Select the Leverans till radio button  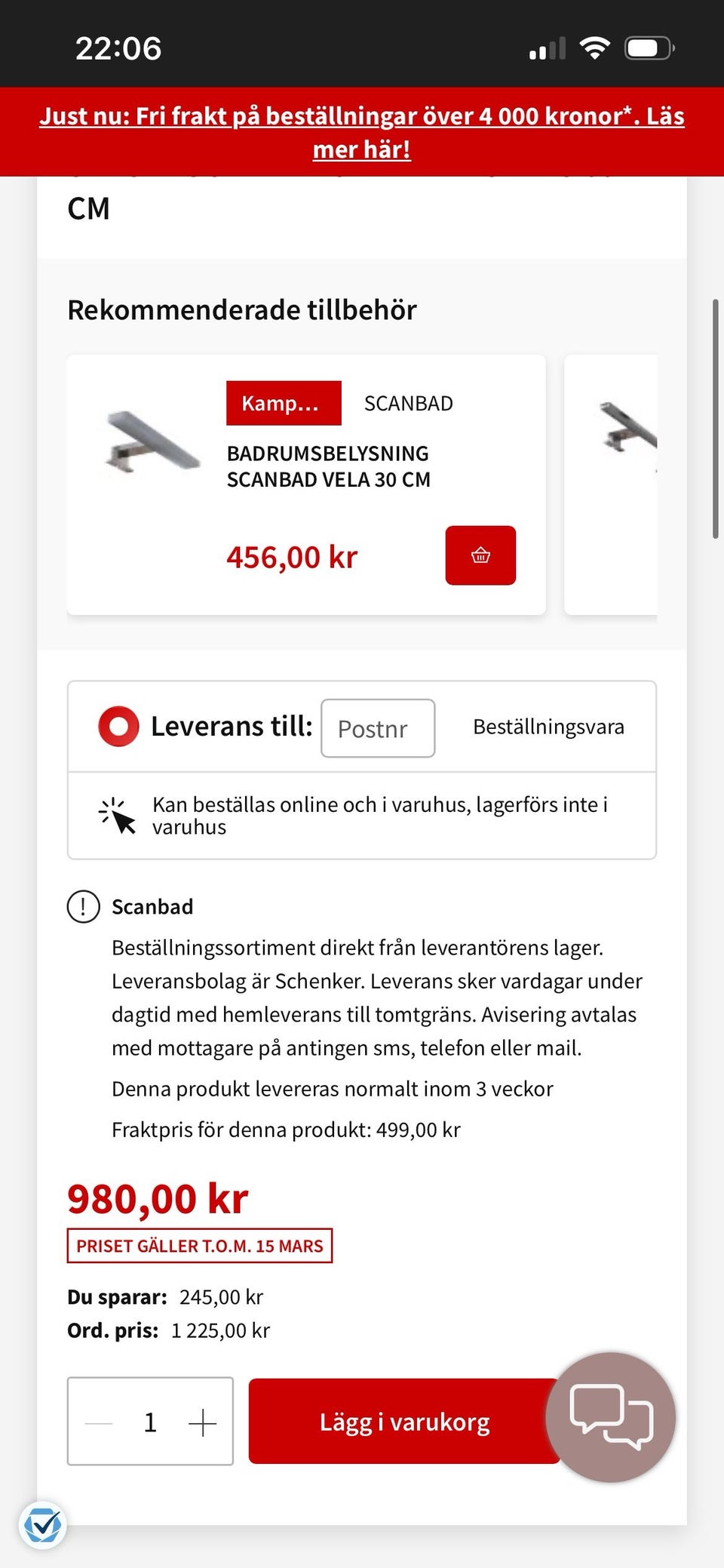(x=118, y=726)
